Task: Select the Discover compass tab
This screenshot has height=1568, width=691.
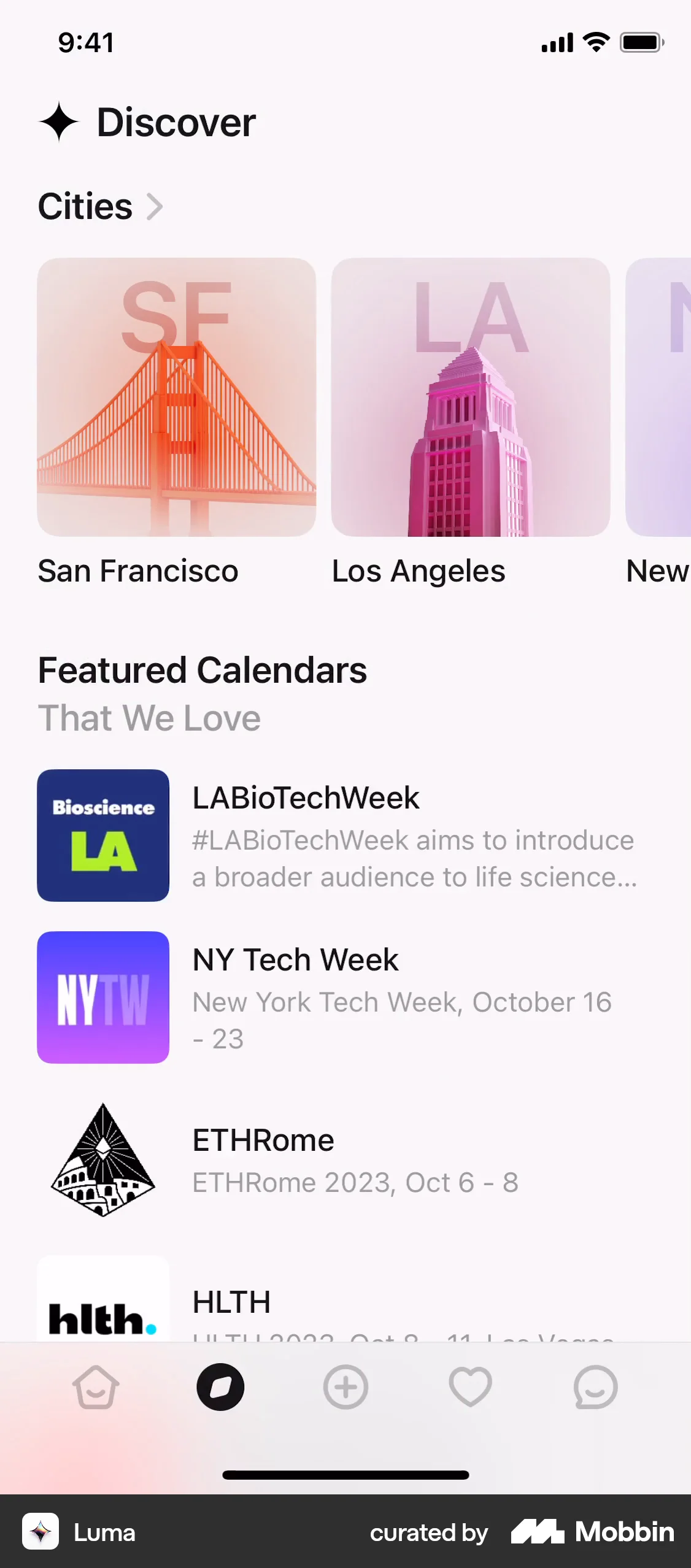Action: point(220,1388)
